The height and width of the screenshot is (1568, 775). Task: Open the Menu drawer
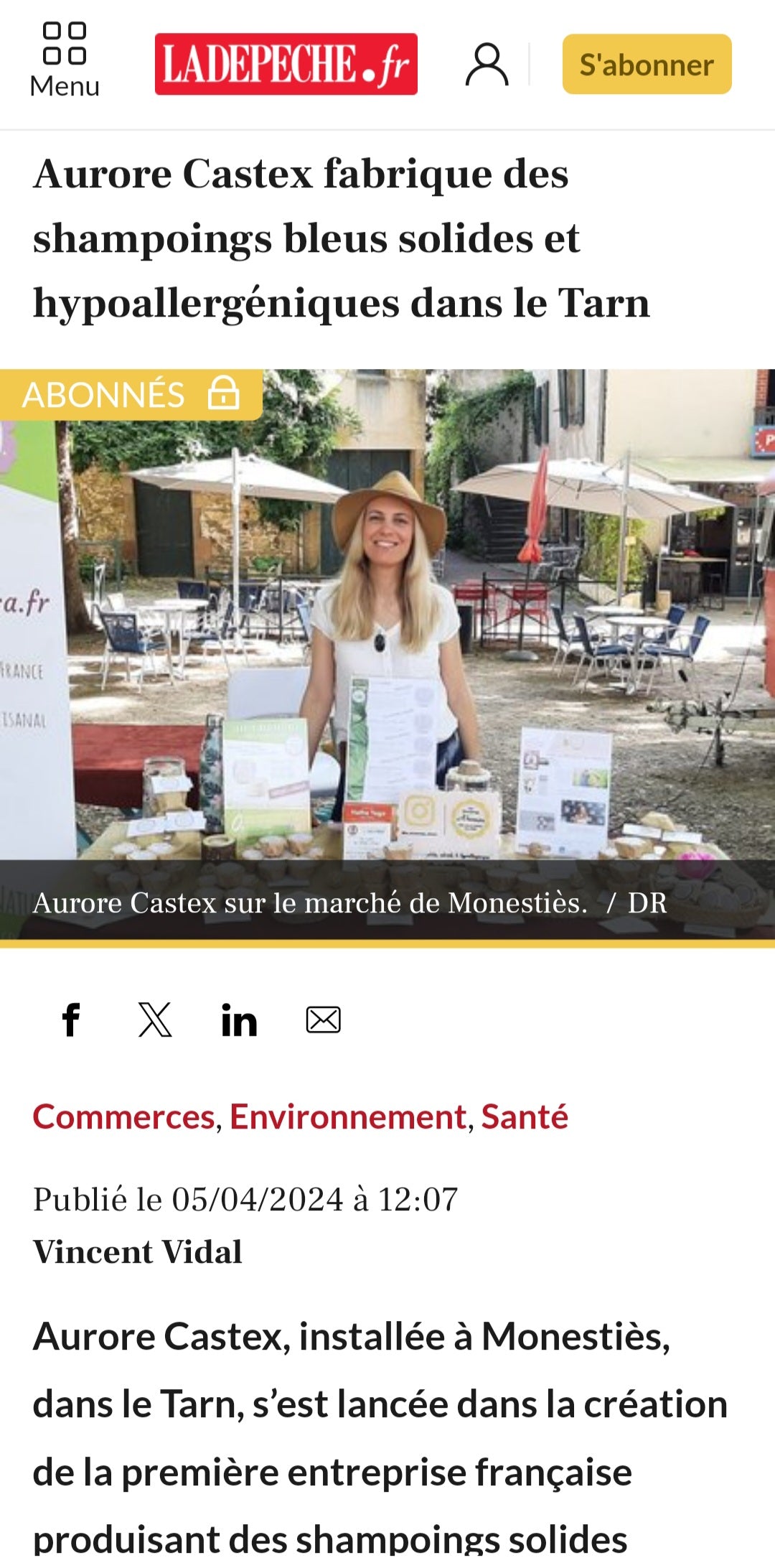(65, 61)
